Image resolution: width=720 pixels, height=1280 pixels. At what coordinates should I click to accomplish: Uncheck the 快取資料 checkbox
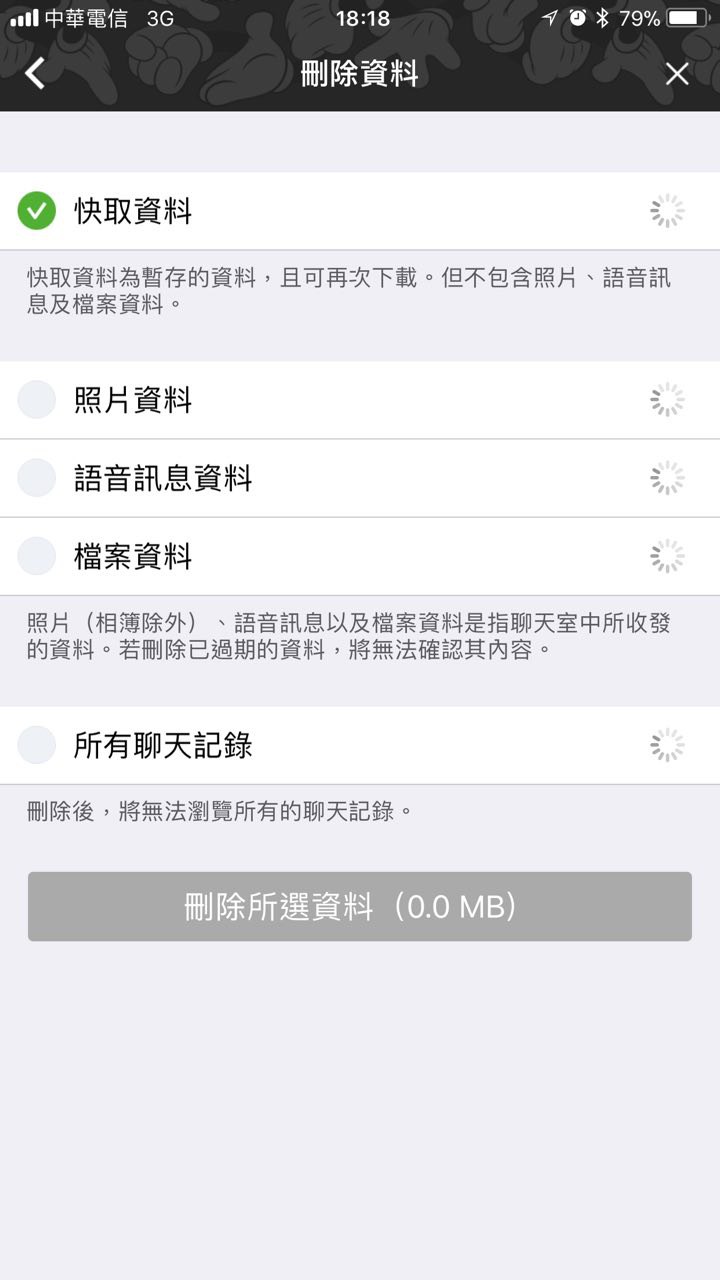click(x=37, y=211)
